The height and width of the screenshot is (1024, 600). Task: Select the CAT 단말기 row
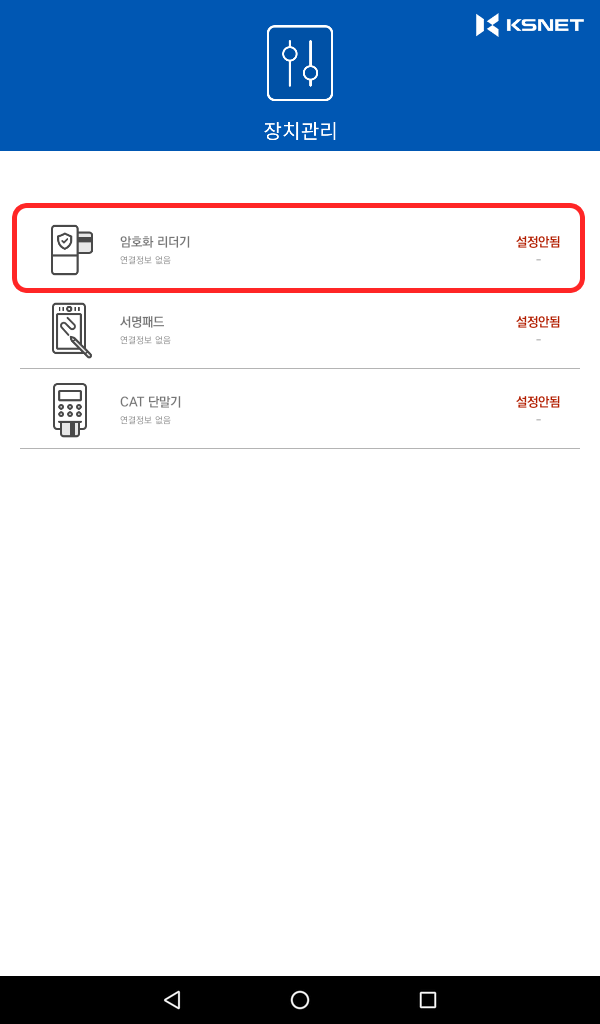coord(300,409)
